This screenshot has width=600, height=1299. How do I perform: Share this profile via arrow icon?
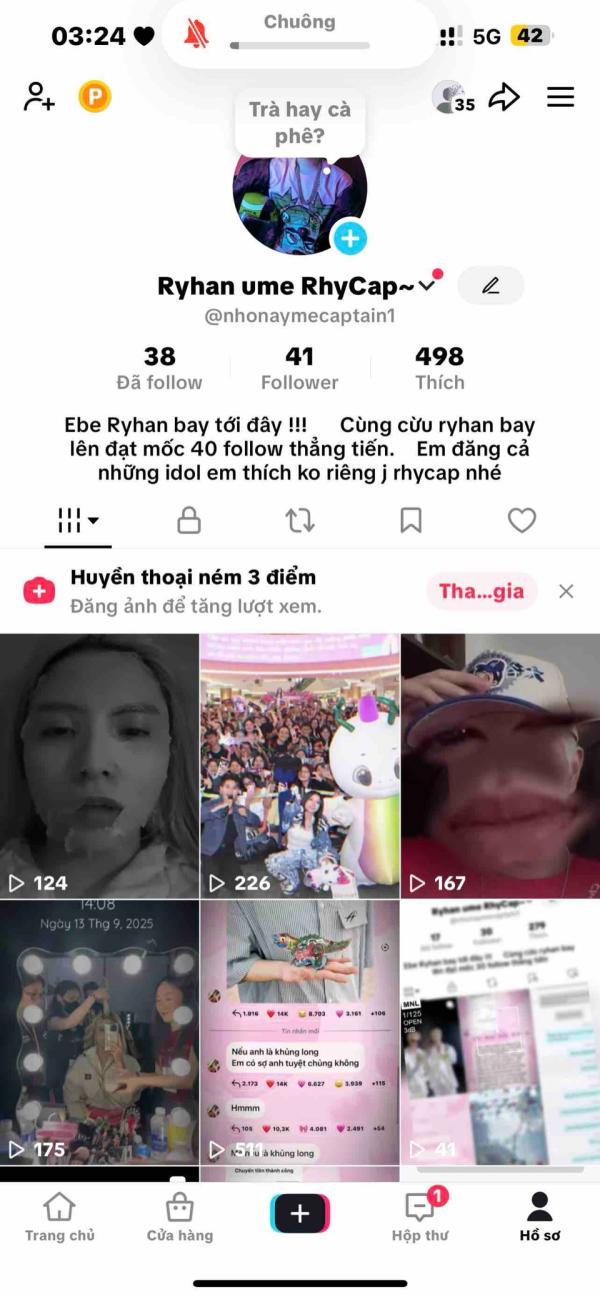pyautogui.click(x=504, y=97)
